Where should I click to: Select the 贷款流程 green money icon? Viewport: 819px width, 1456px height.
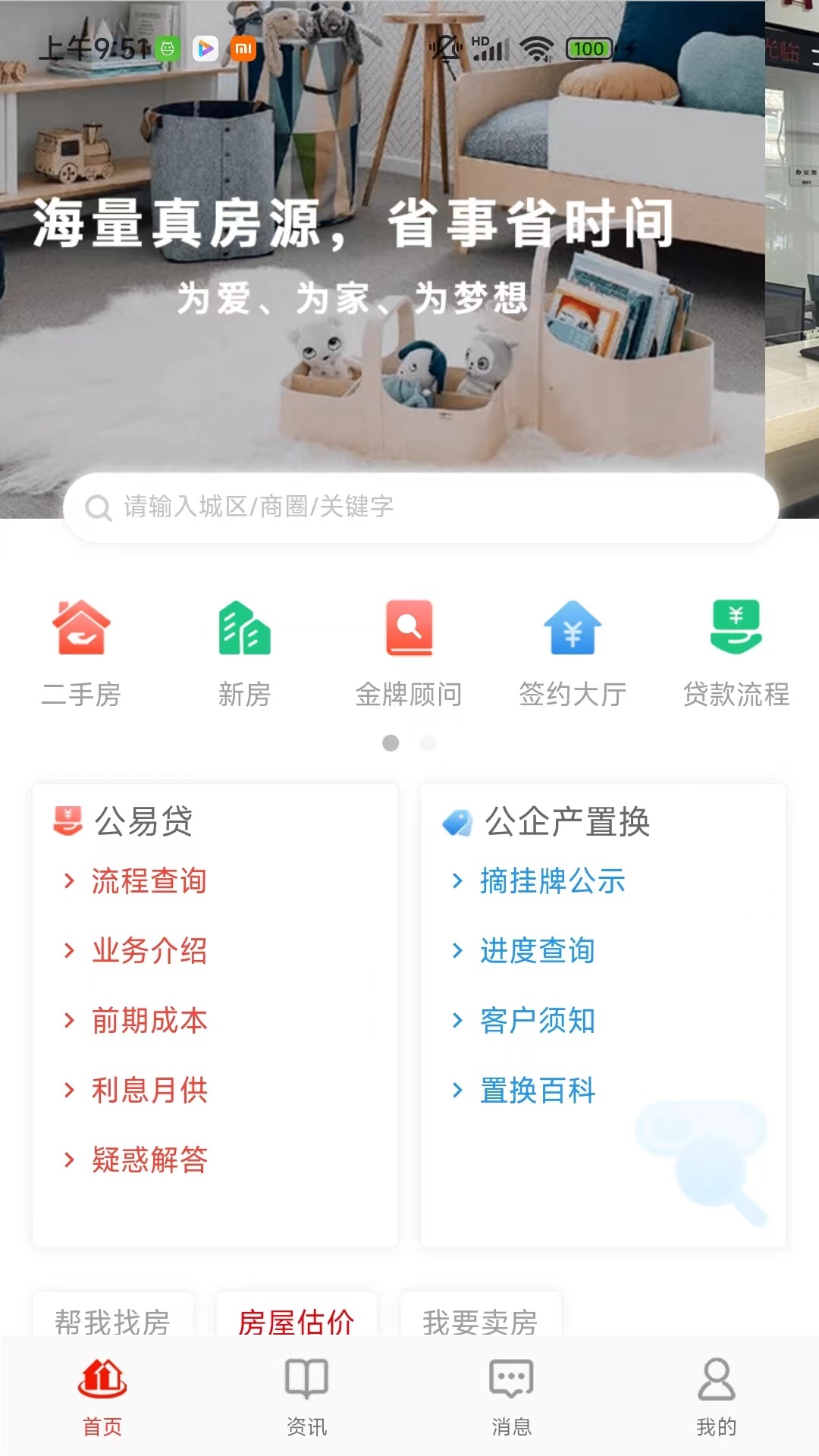pos(736,628)
